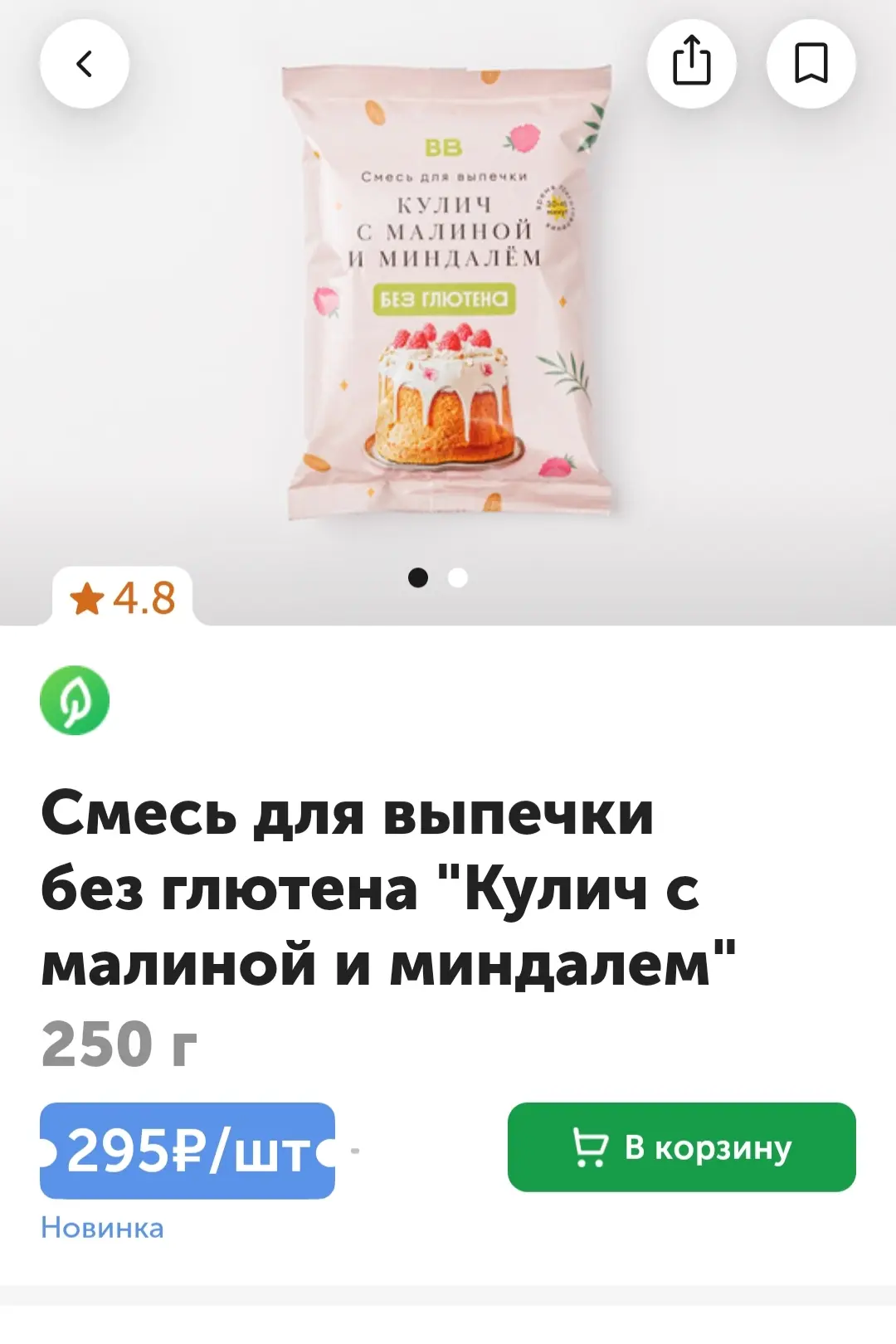
Task: Share this baking mix product
Action: coord(691,63)
